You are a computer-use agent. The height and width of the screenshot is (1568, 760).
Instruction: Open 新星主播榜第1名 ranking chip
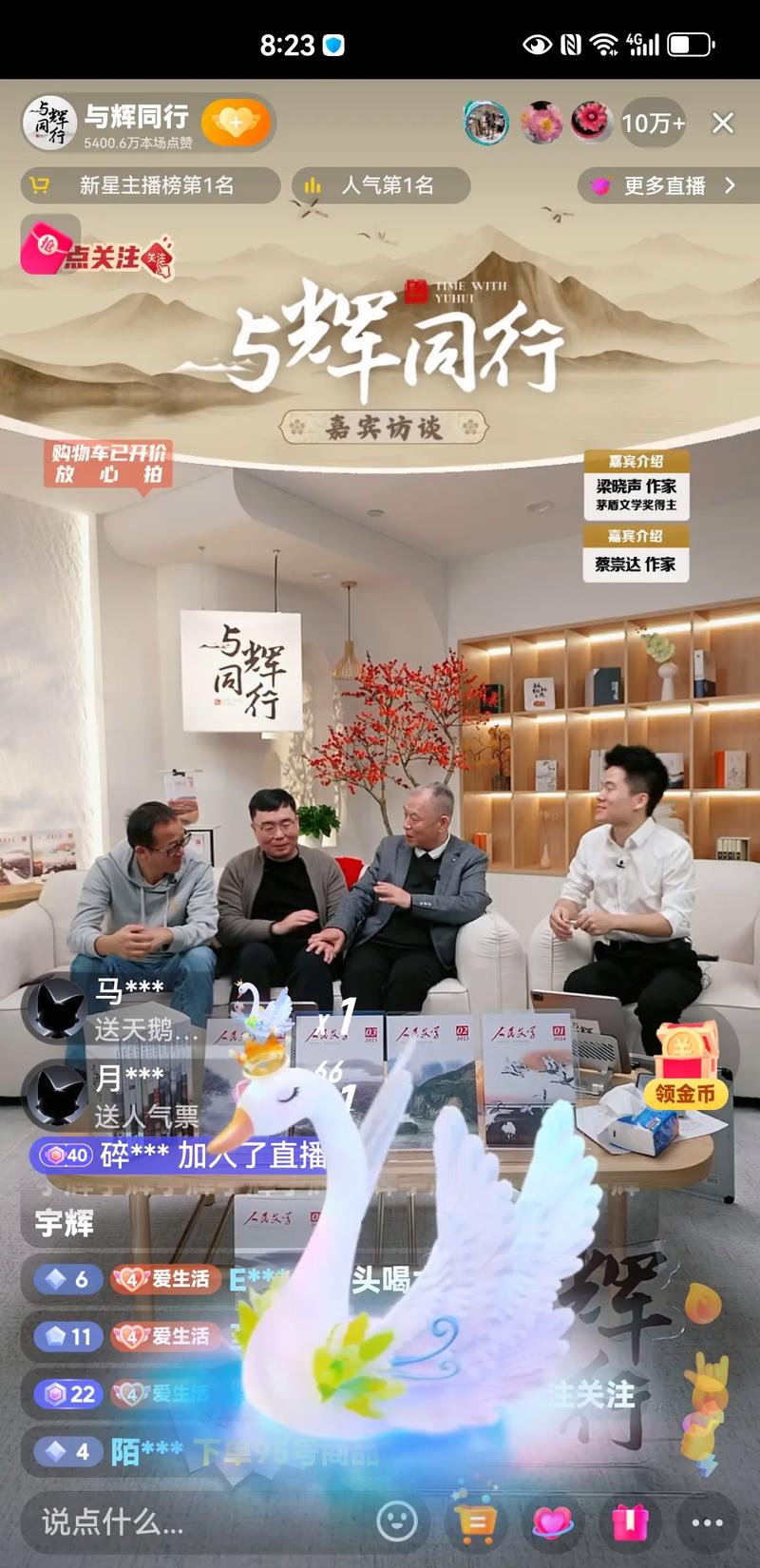pos(150,185)
